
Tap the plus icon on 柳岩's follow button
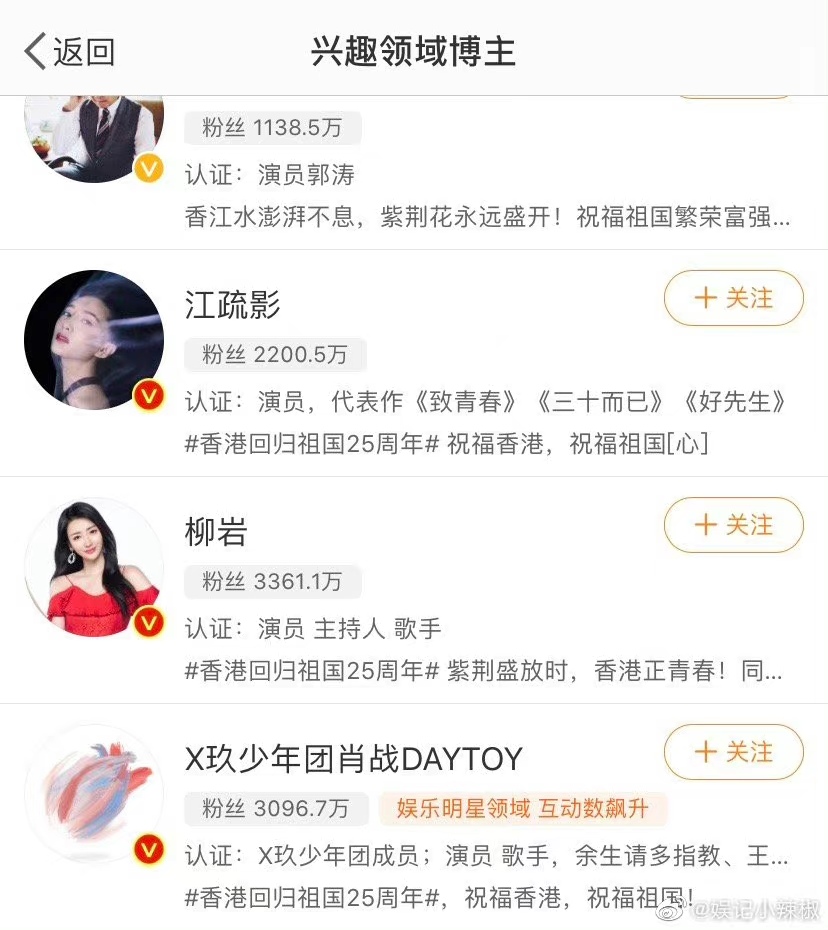click(706, 525)
